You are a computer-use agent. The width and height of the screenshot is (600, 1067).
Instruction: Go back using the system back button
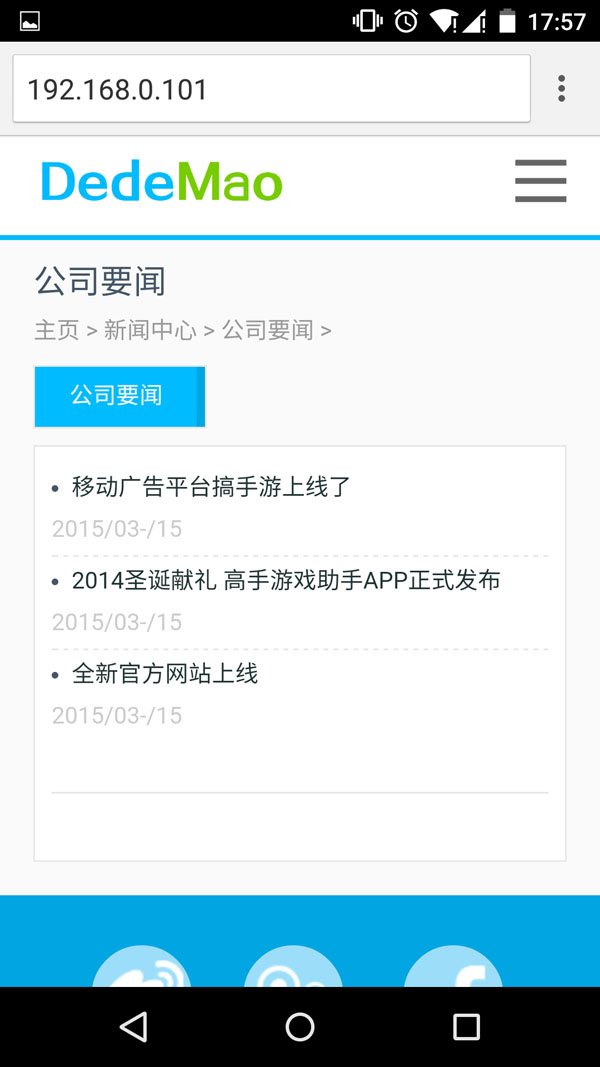click(133, 1026)
